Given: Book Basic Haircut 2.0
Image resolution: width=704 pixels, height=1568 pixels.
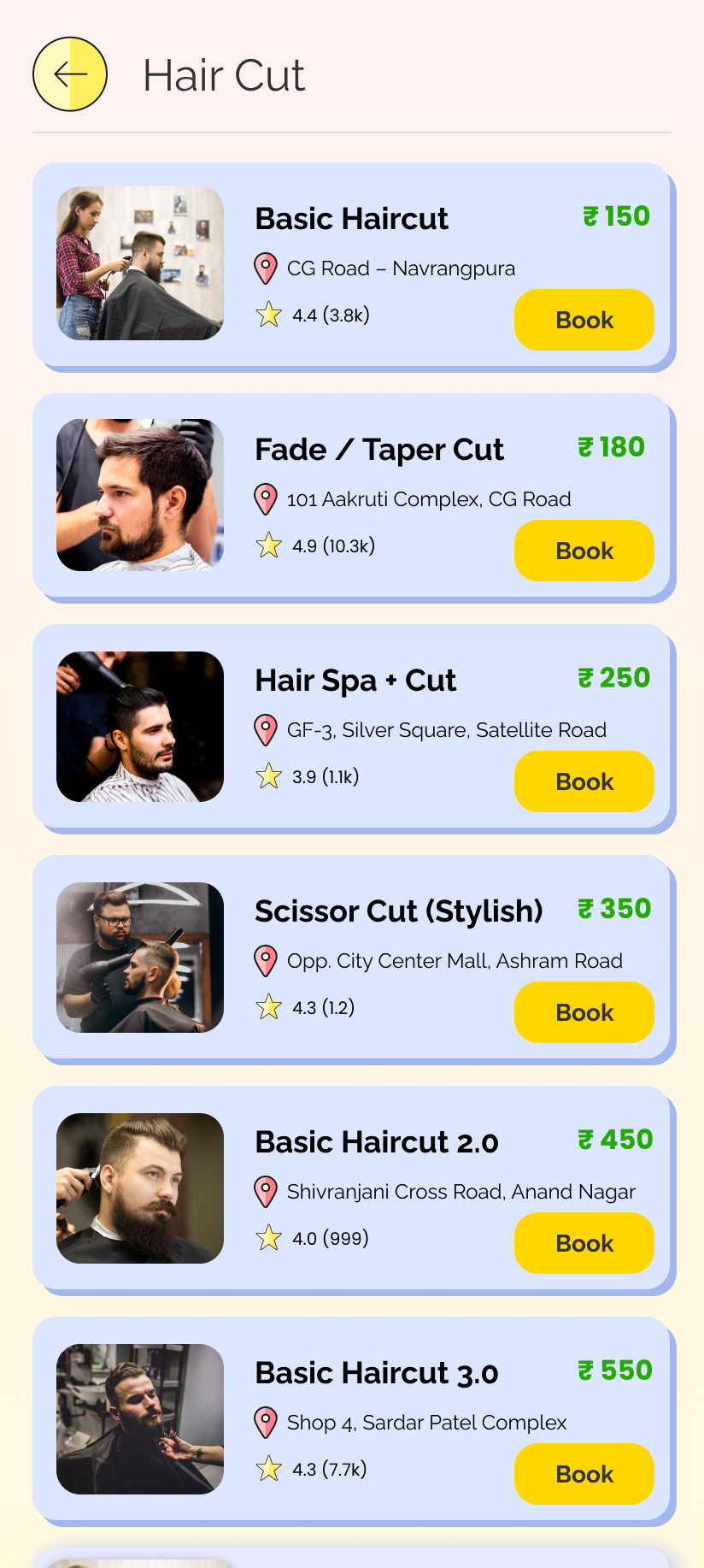Looking at the screenshot, I should 584,1243.
